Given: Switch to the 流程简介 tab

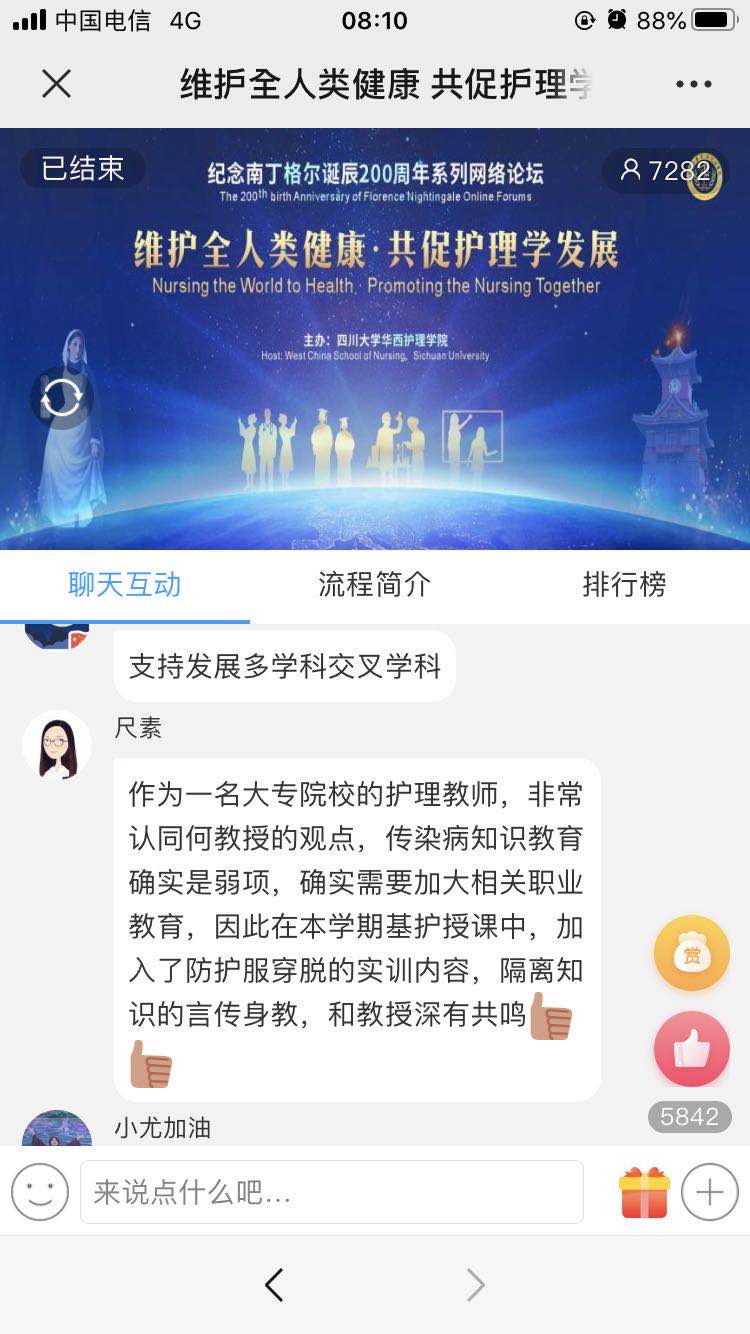Looking at the screenshot, I should coord(374,585).
